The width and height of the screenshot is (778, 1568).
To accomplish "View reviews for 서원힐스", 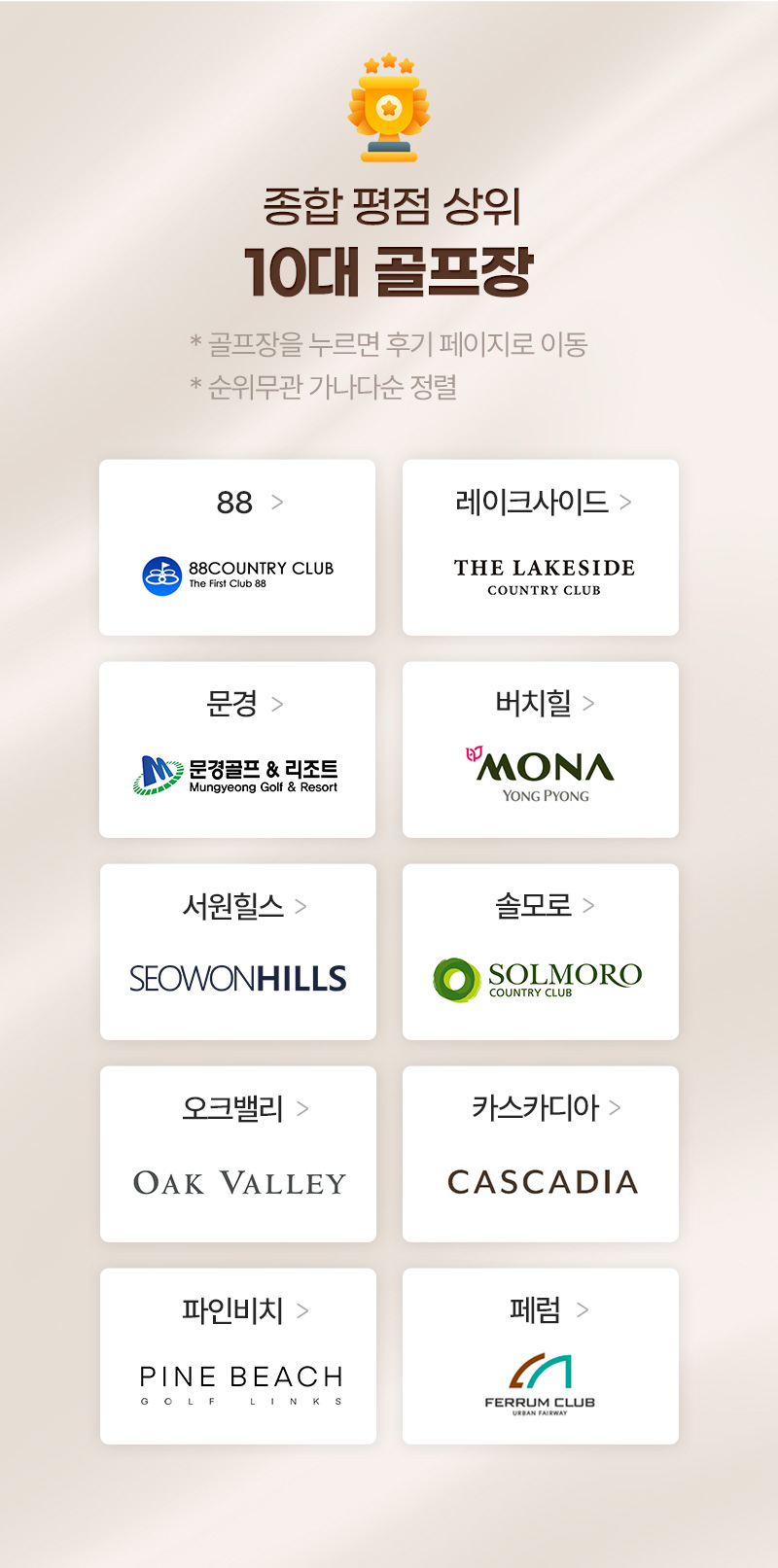I will coord(237,952).
